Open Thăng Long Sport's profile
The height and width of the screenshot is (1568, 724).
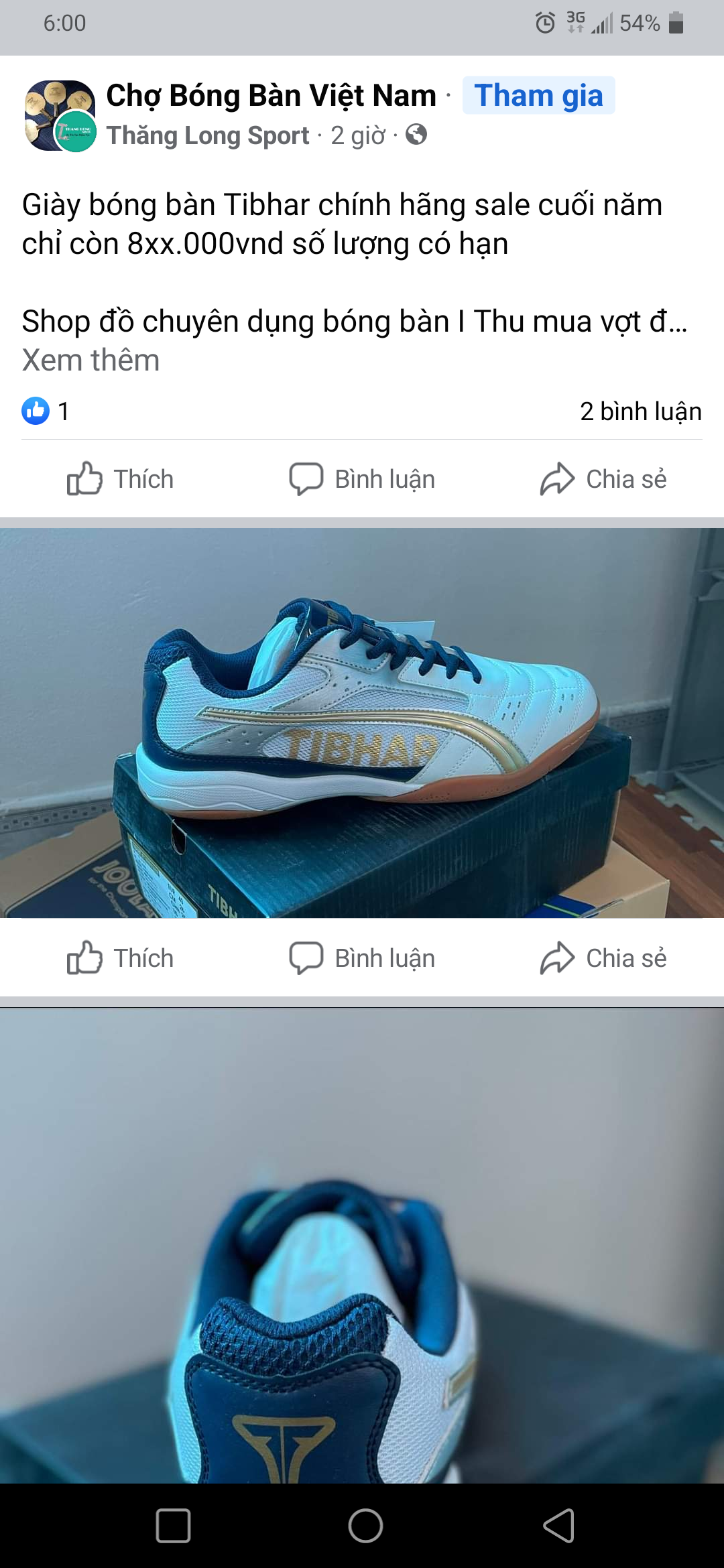(208, 136)
